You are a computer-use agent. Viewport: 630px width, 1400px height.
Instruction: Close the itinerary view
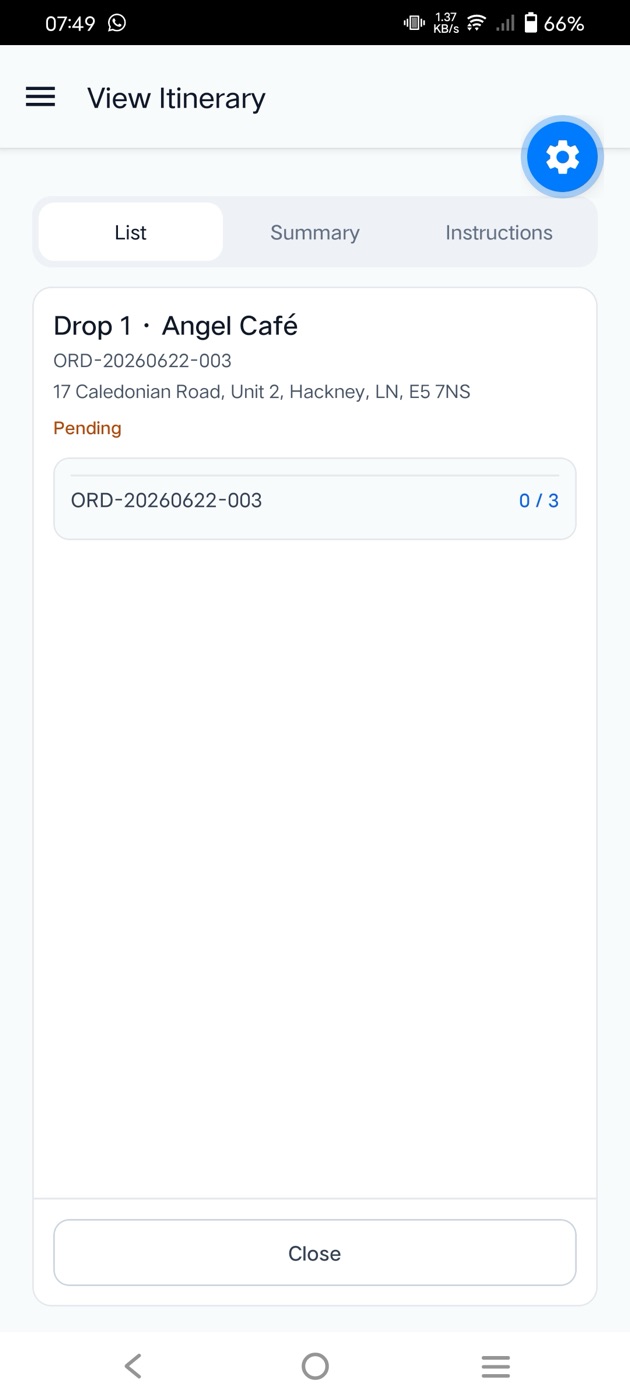tap(315, 1253)
